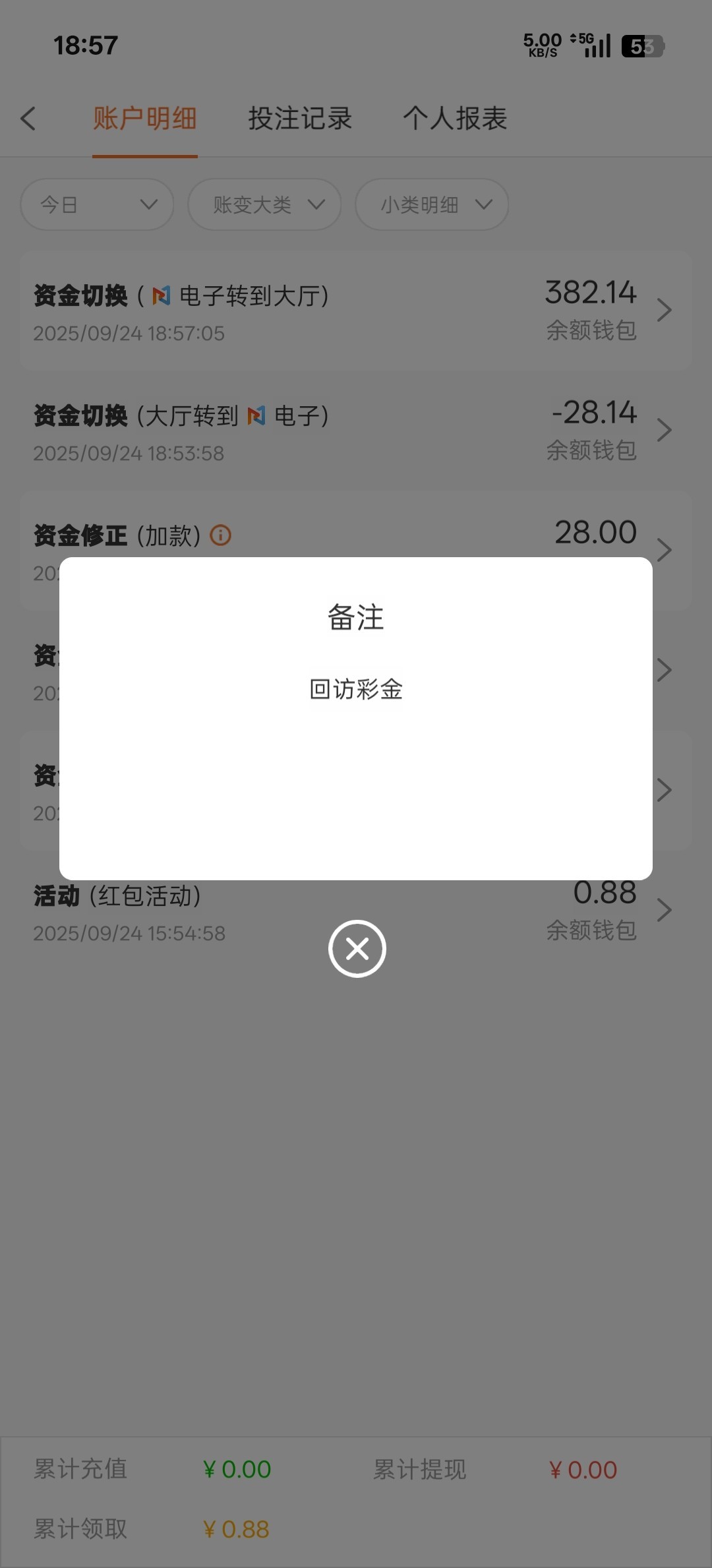Open the -28.14 大厅转到电子 record
Screen dimensions: 712x1568
click(x=356, y=431)
